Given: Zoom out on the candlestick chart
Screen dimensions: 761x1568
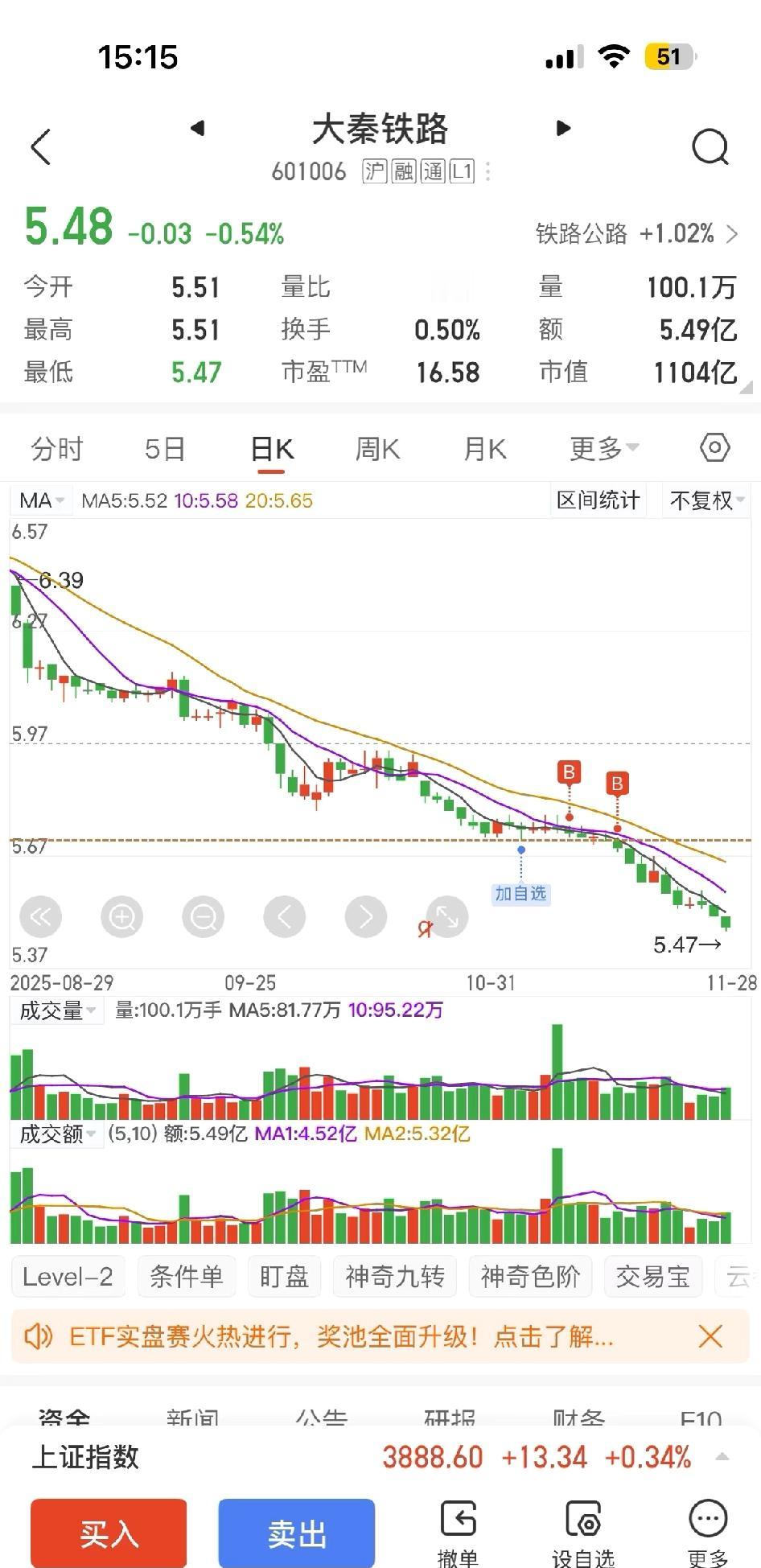Looking at the screenshot, I should pos(203,916).
